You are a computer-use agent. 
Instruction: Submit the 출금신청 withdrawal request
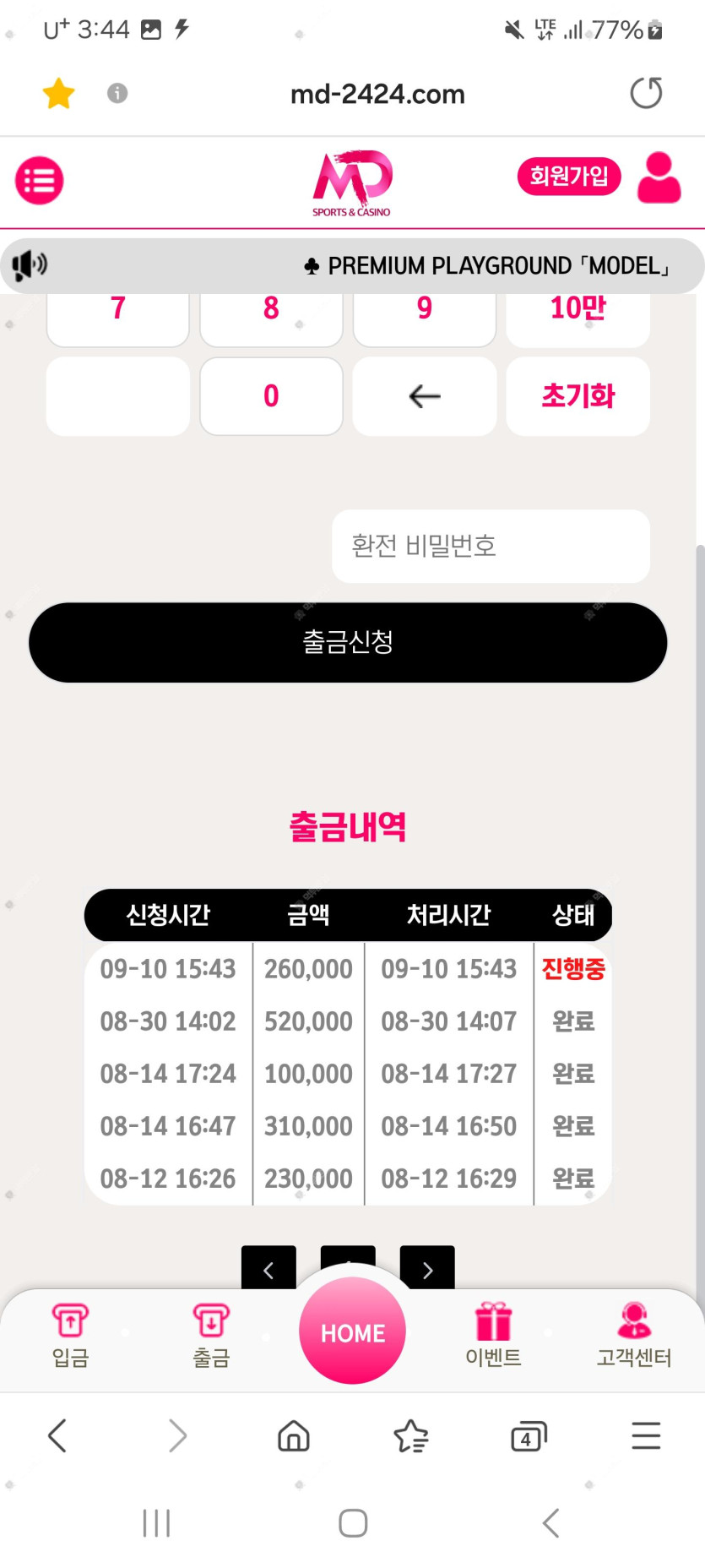[x=348, y=642]
